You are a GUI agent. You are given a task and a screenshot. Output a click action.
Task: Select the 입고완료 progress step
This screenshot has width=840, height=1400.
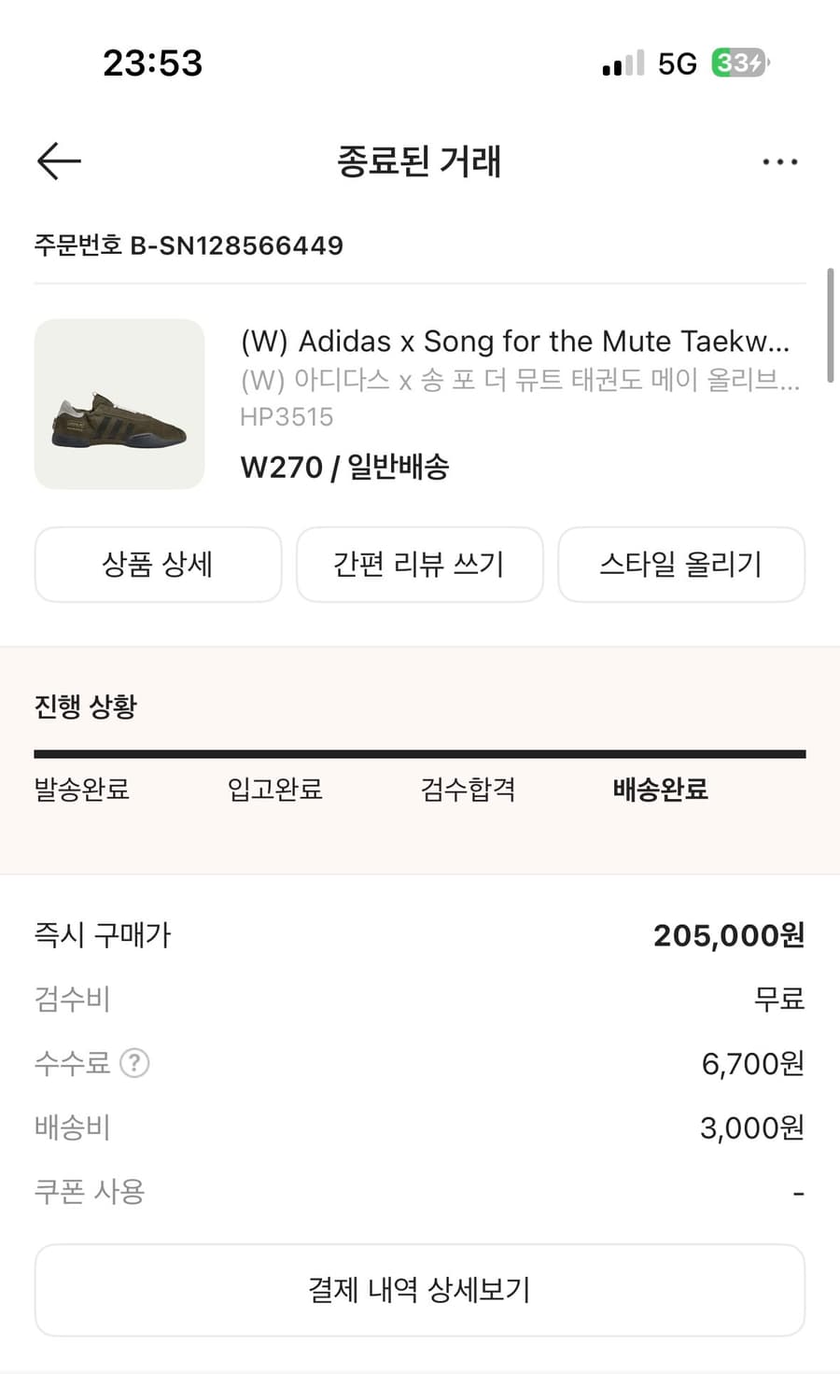(x=273, y=789)
